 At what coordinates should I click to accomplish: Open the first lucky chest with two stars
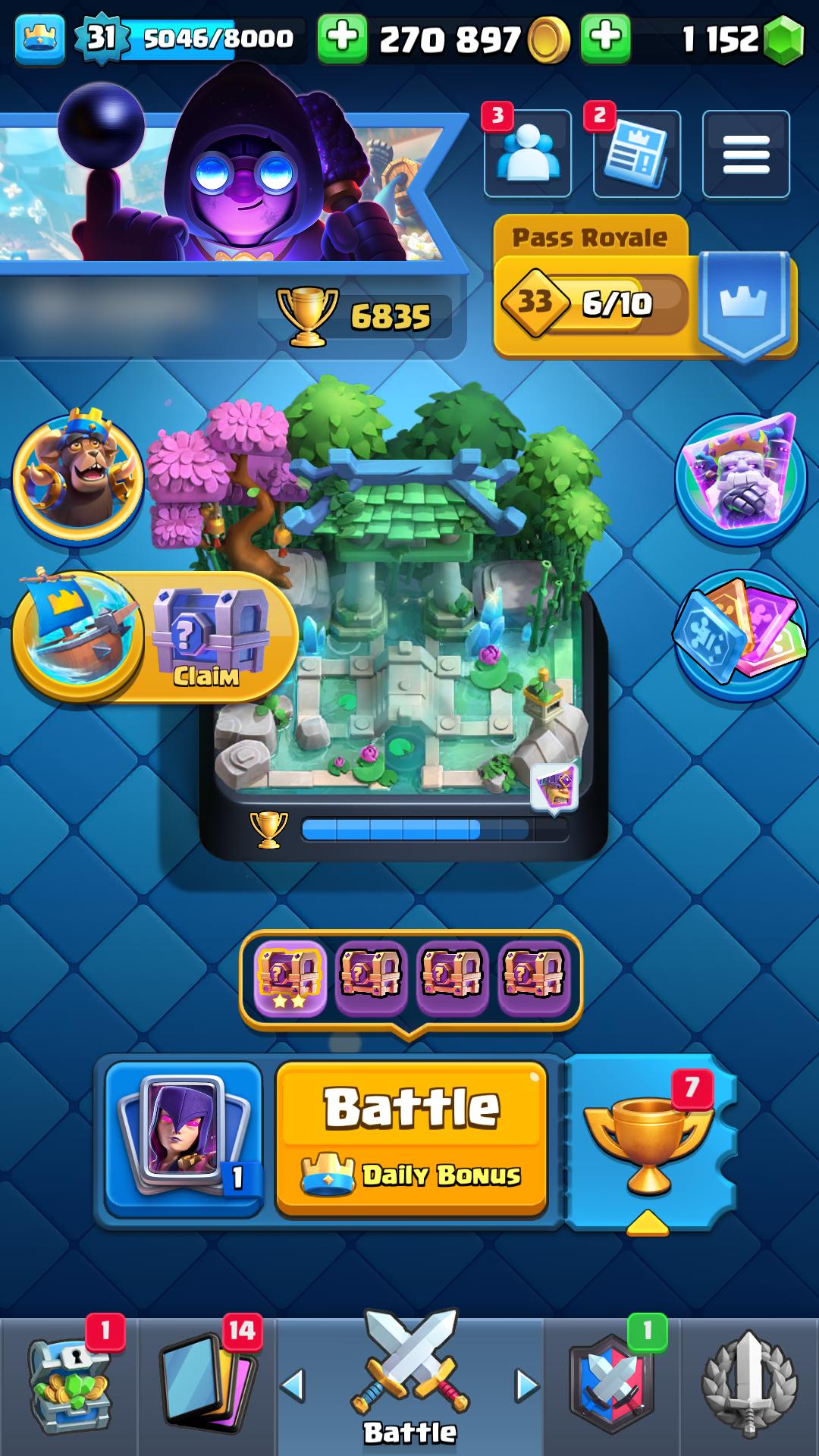click(290, 977)
